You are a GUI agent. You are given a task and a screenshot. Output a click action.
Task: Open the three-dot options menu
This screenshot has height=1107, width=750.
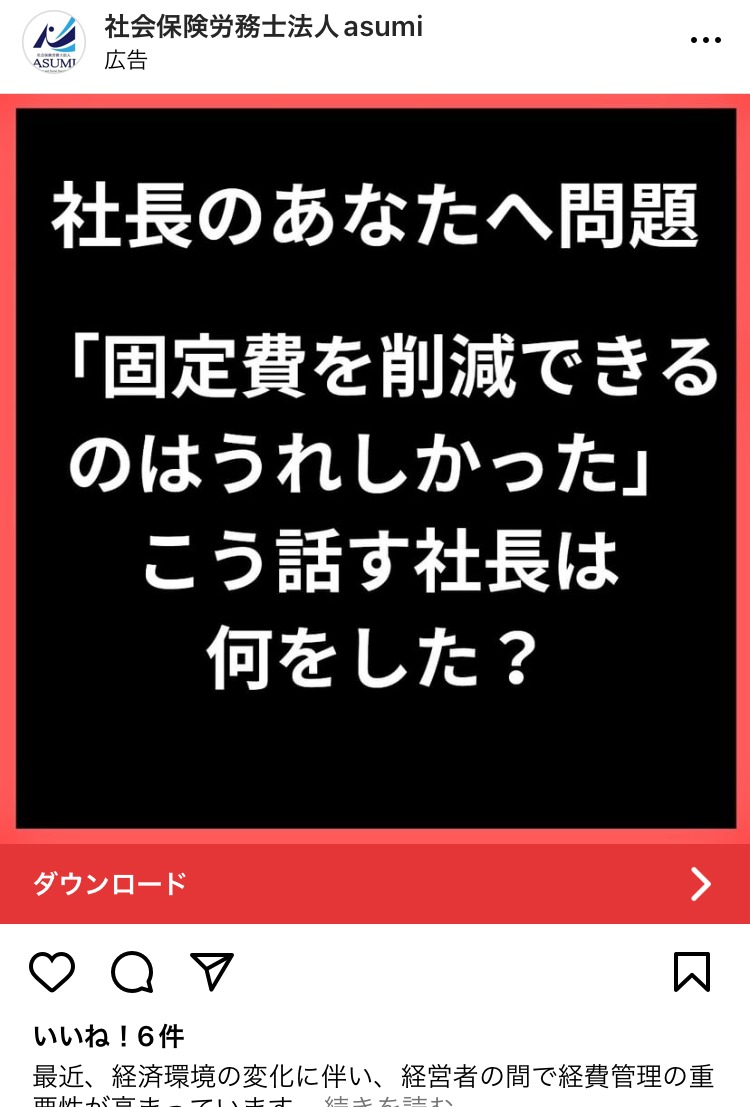(x=705, y=41)
